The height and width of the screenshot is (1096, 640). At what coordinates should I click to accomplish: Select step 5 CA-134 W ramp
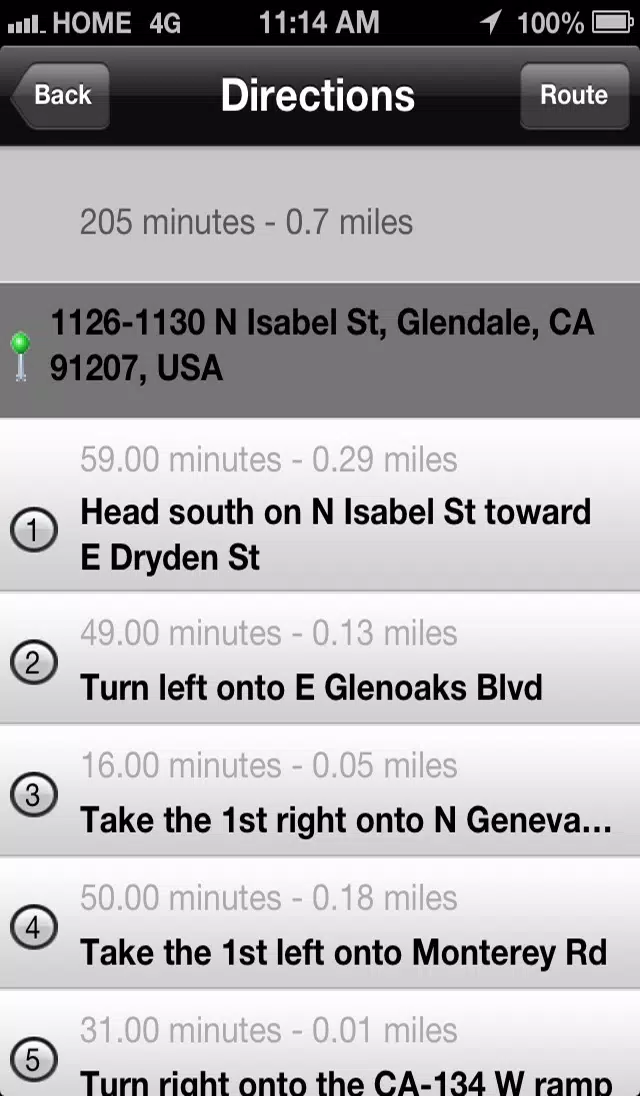point(320,1043)
